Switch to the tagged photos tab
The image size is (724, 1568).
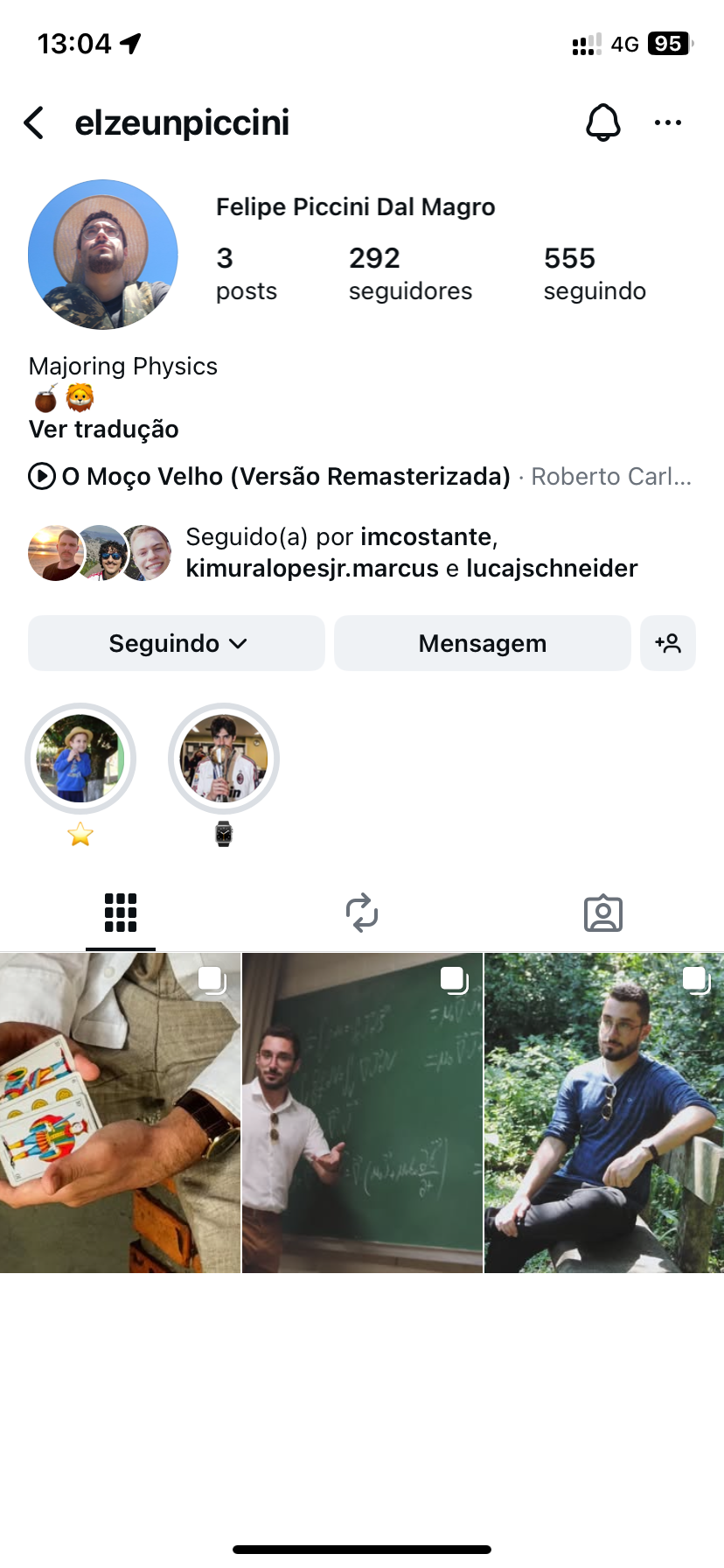pyautogui.click(x=602, y=913)
